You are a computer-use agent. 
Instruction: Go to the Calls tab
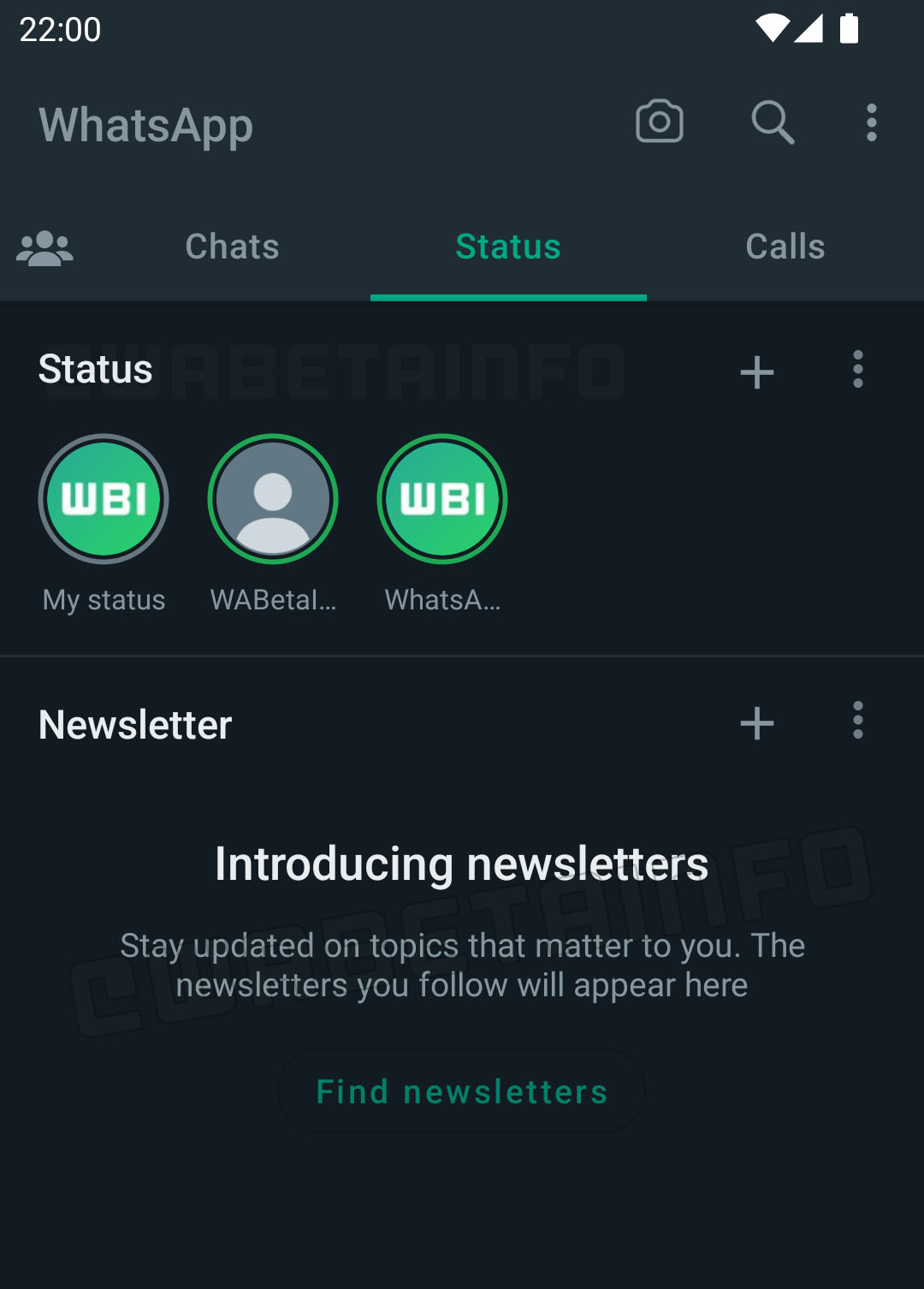(x=785, y=247)
